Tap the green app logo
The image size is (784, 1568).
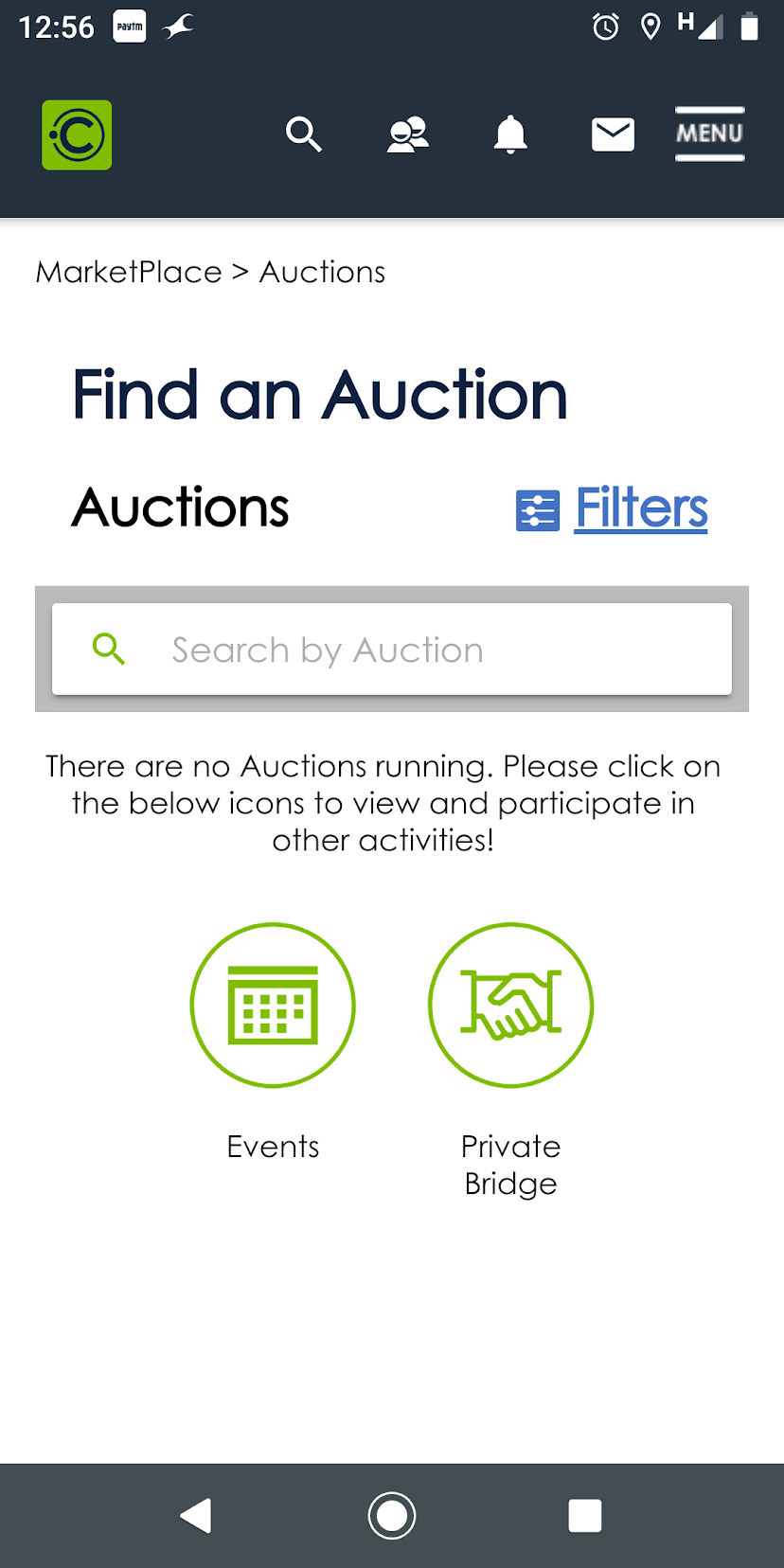click(x=77, y=135)
